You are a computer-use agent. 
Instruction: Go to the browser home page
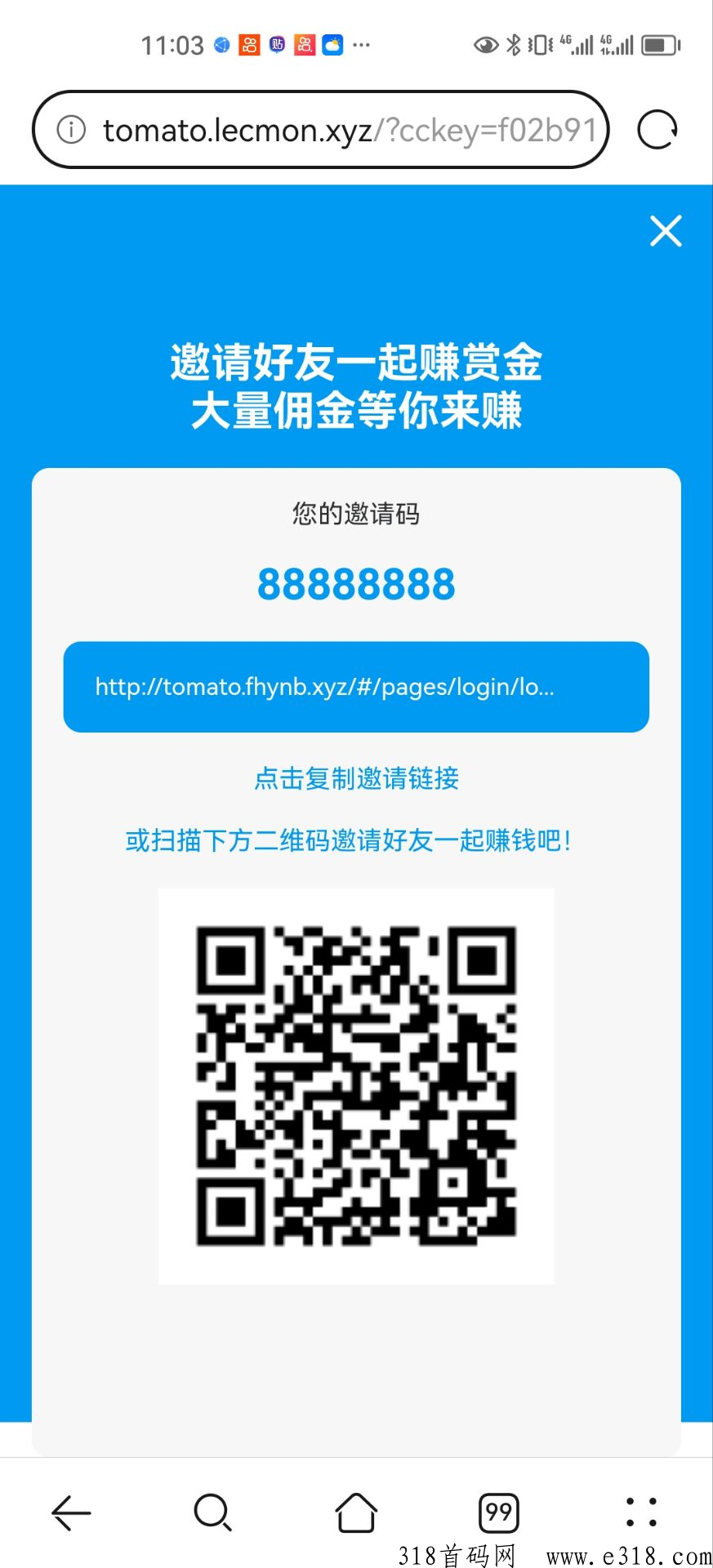(356, 1512)
